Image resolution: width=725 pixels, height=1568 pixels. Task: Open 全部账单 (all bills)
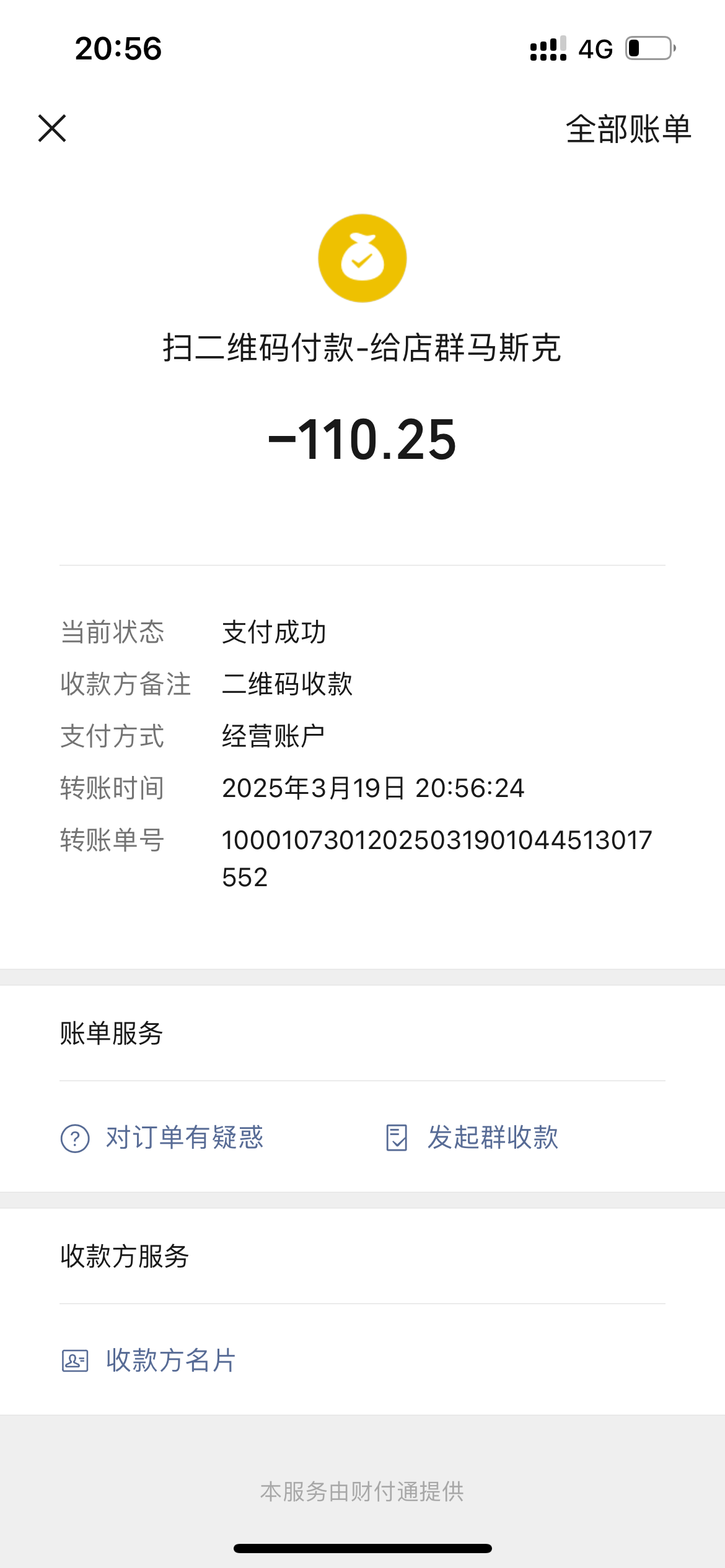pyautogui.click(x=628, y=129)
